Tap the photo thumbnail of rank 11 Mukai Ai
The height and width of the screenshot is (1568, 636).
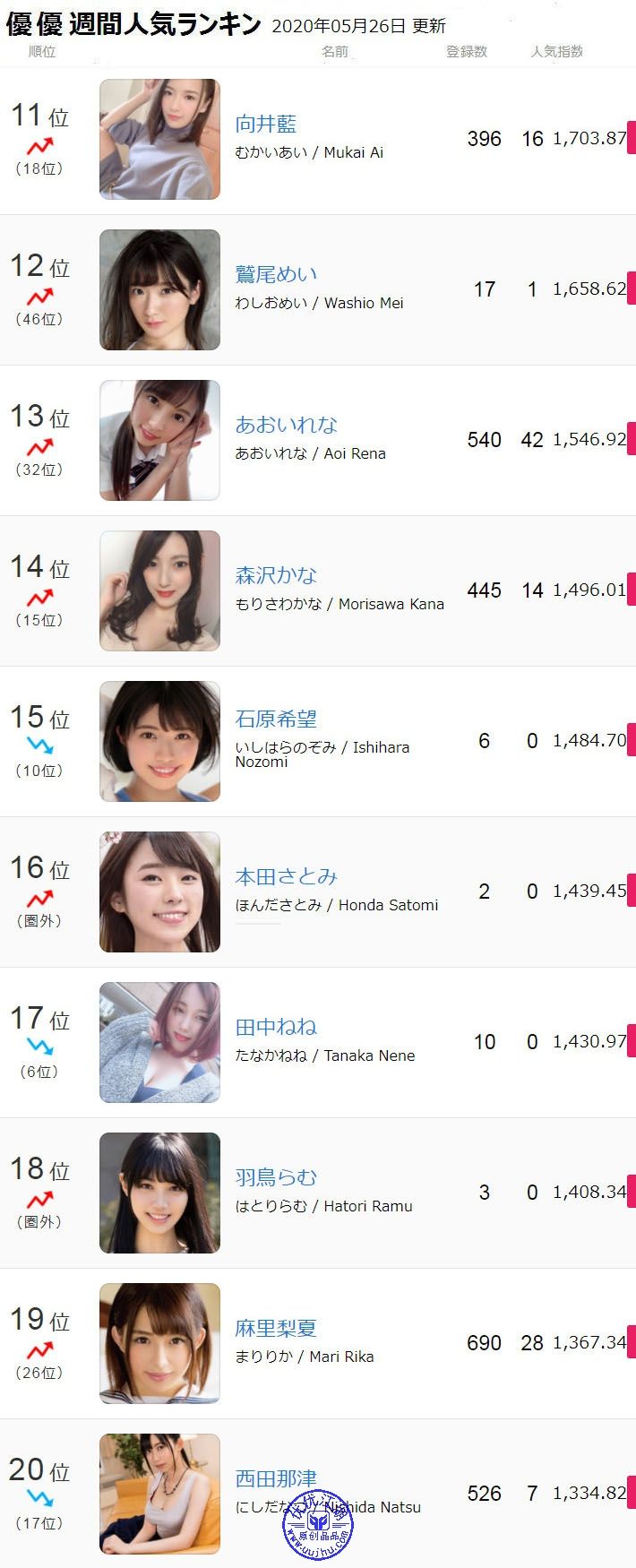[159, 139]
